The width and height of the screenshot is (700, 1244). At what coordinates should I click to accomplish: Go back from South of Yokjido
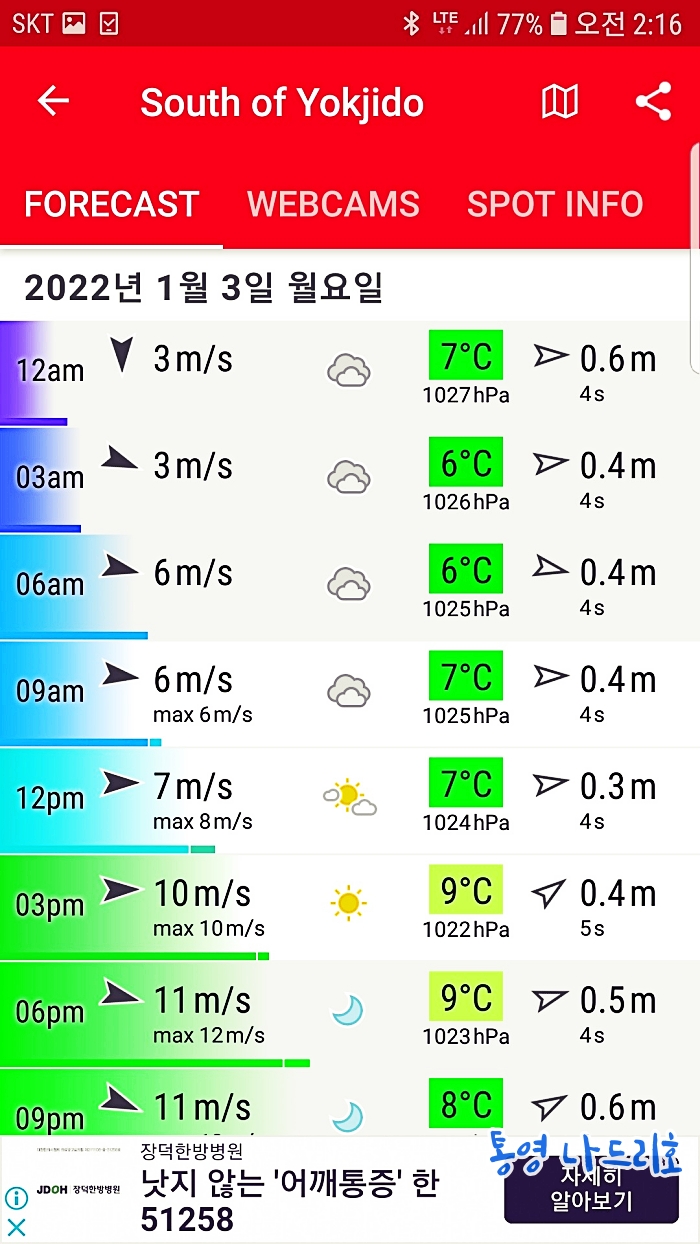pos(53,101)
